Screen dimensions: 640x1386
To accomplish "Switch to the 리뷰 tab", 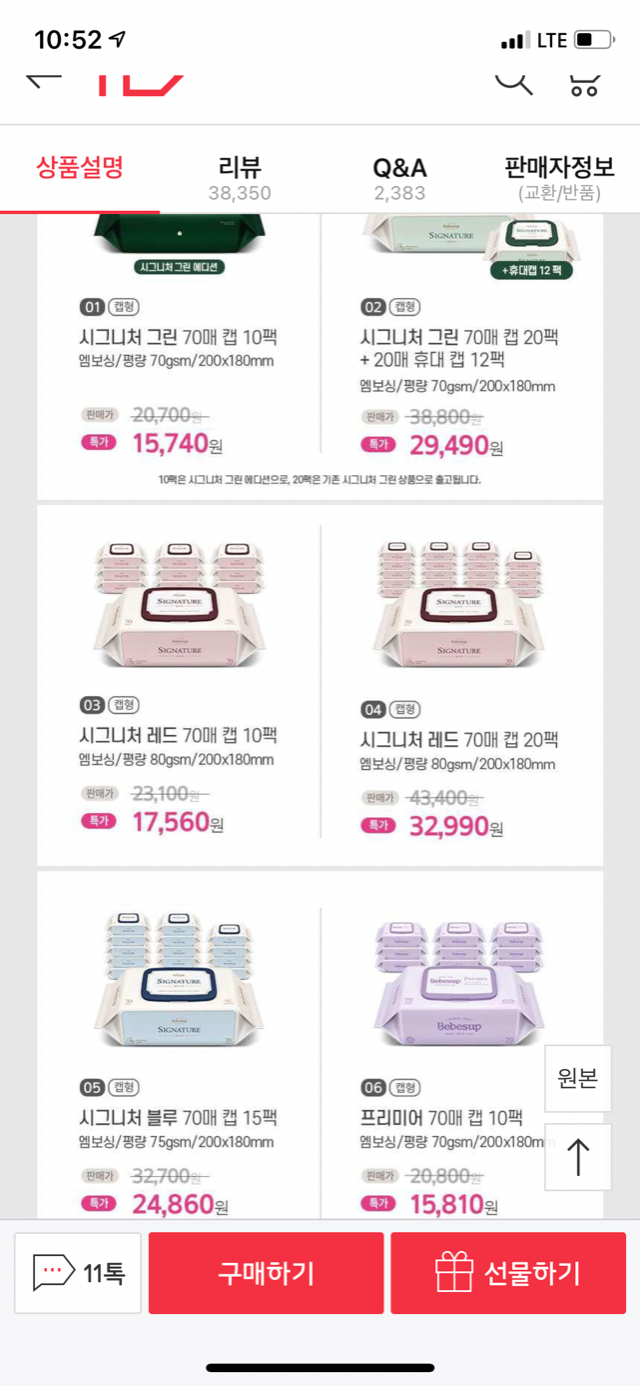I will coord(240,176).
